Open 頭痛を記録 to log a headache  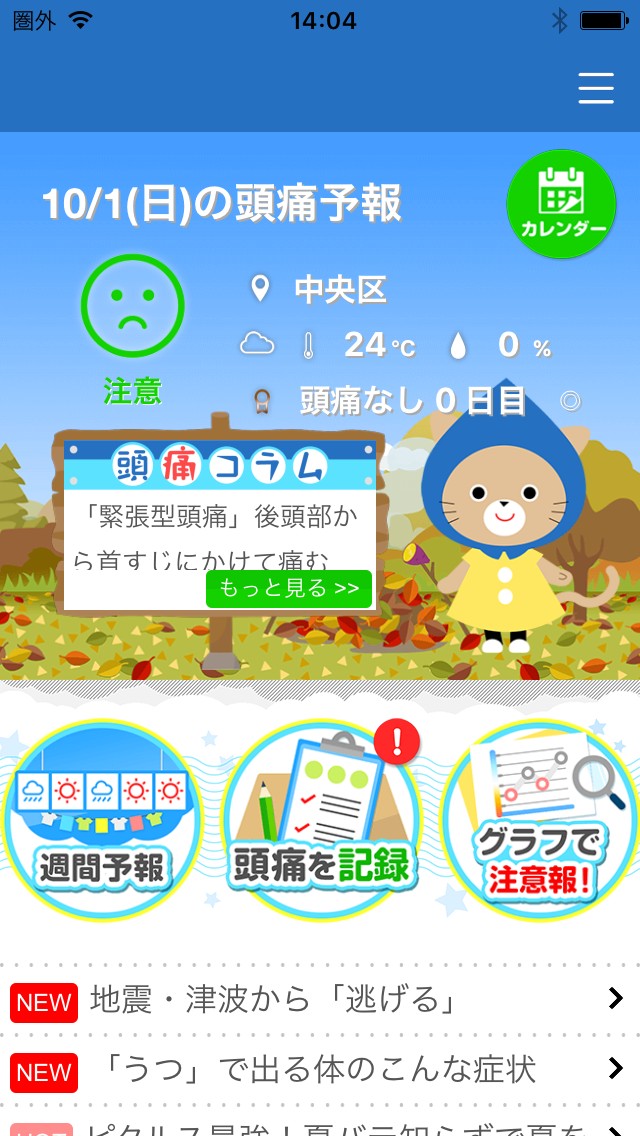tap(322, 820)
